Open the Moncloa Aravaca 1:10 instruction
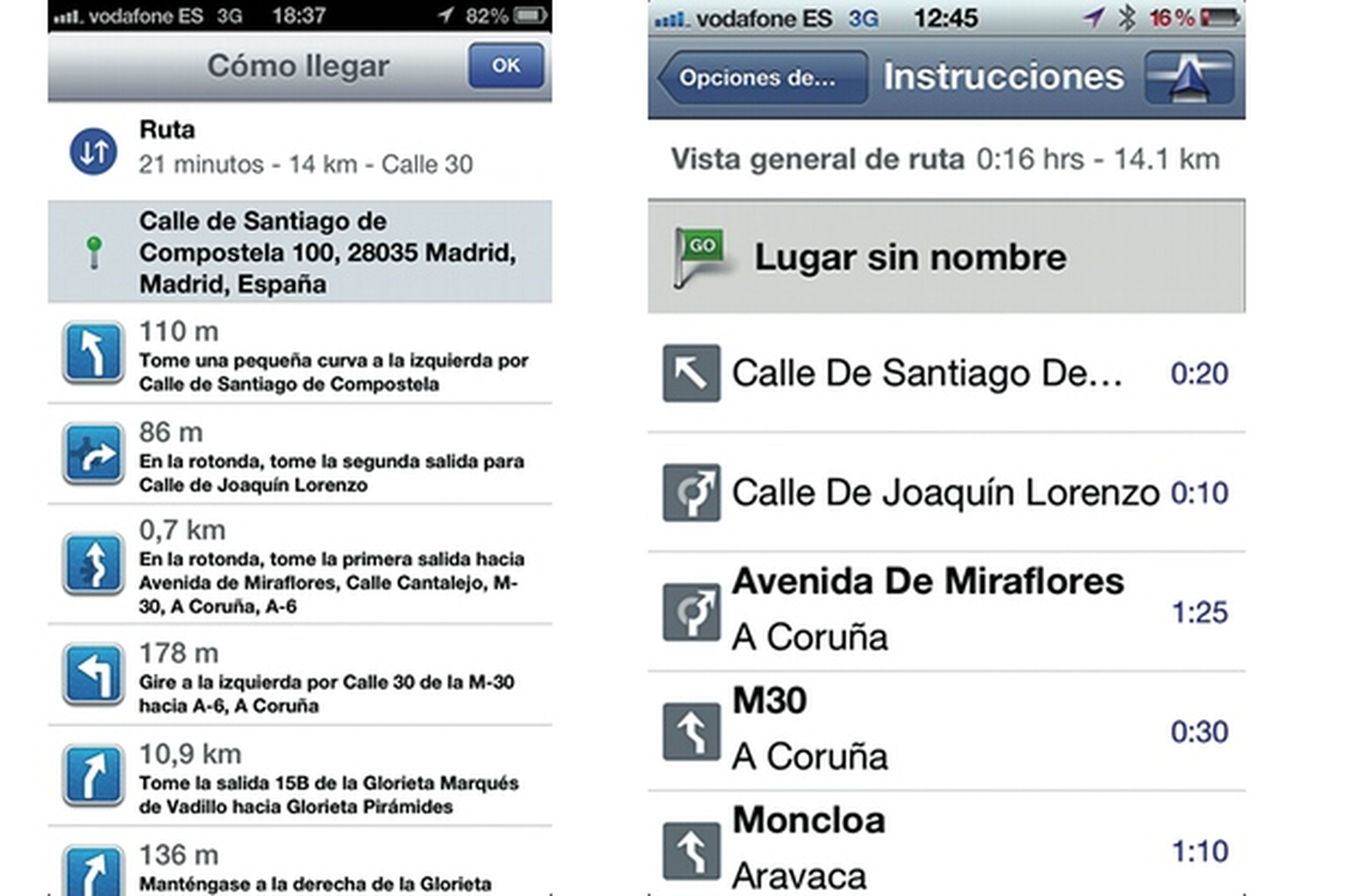Viewport: 1348px width, 896px height. [945, 849]
